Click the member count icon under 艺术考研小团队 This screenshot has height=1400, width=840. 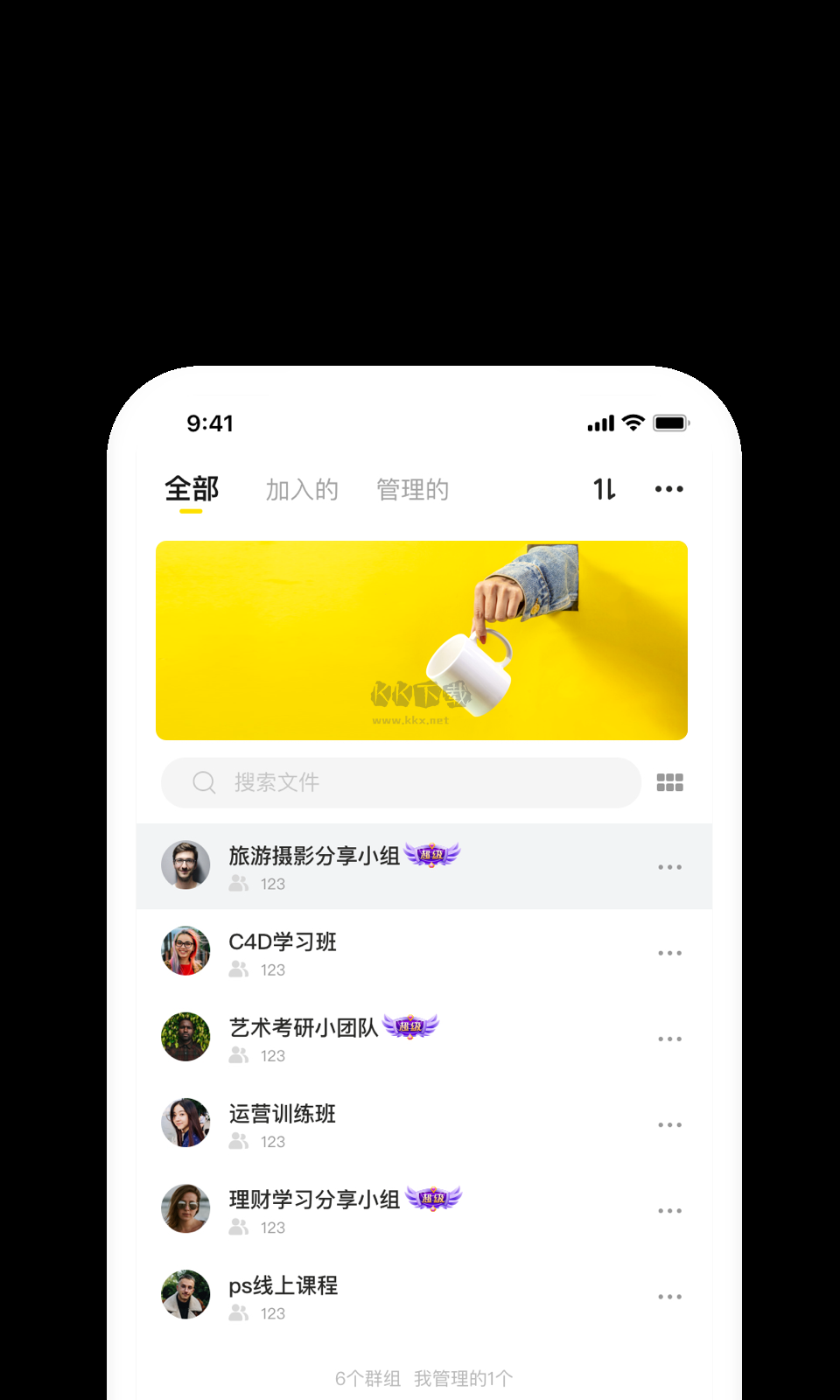coord(237,1055)
